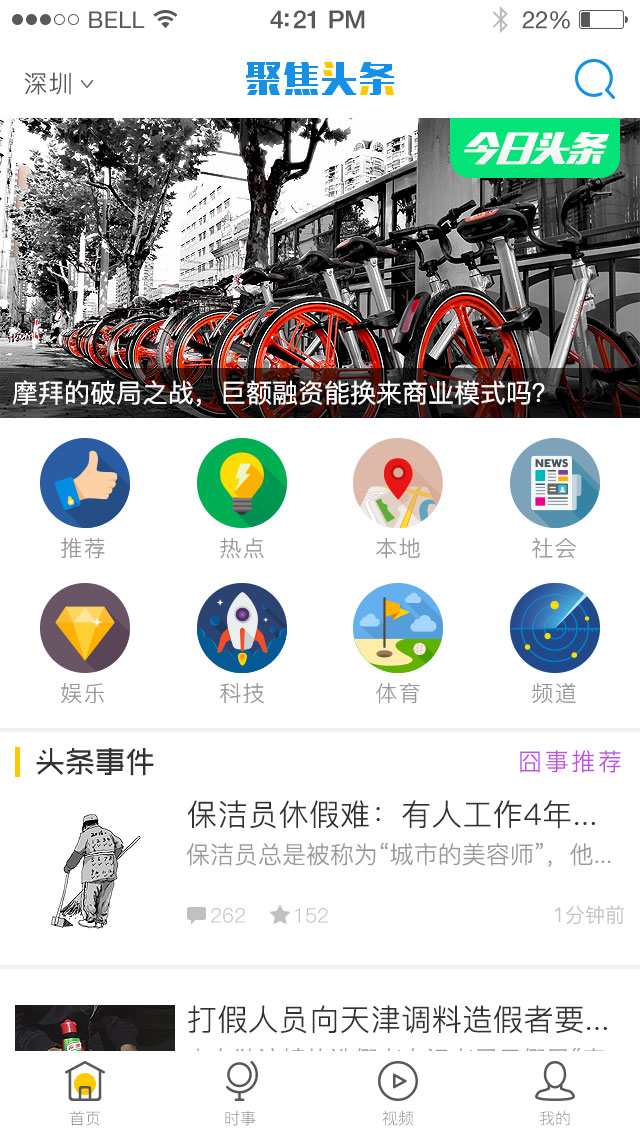Viewport: 640px width, 1136px height.
Task: Open the 打假人员向天津调料 article
Action: point(398,1020)
